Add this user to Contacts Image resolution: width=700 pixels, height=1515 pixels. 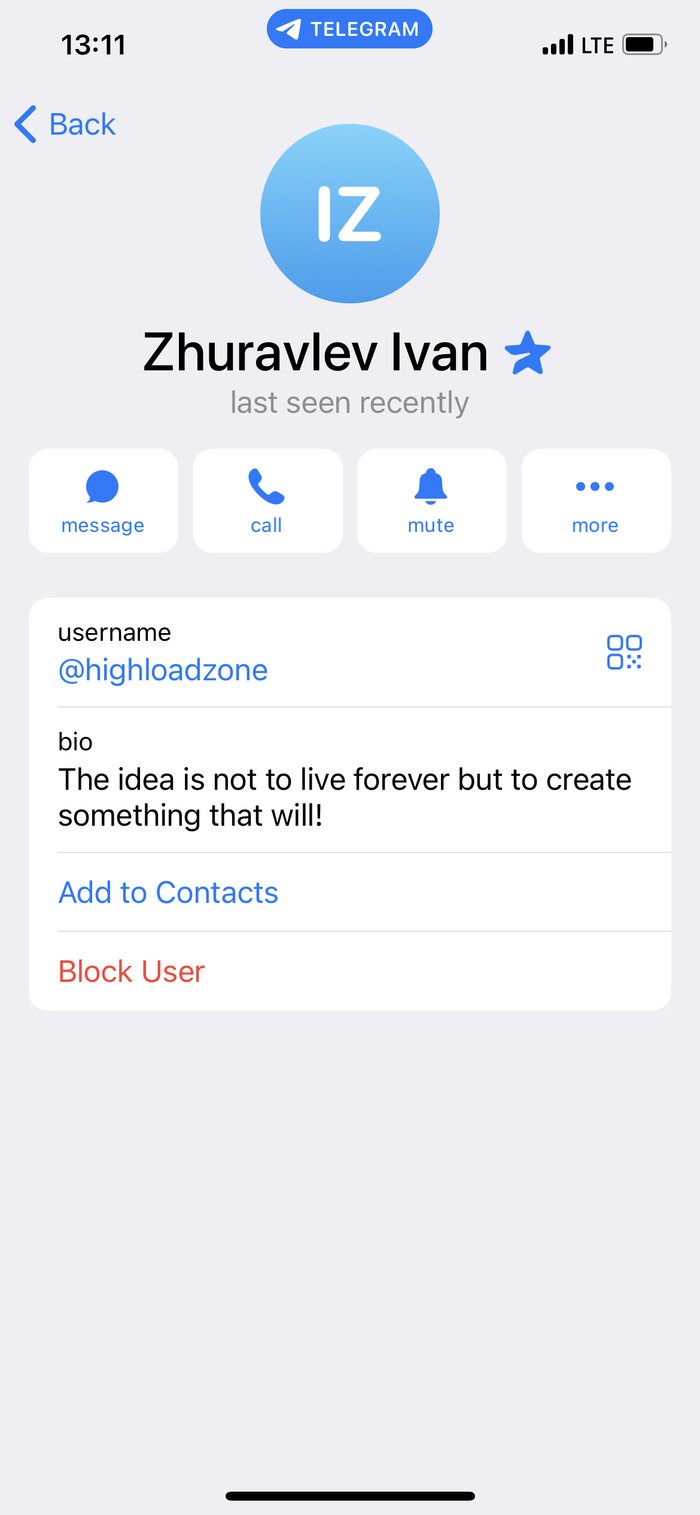click(x=168, y=892)
